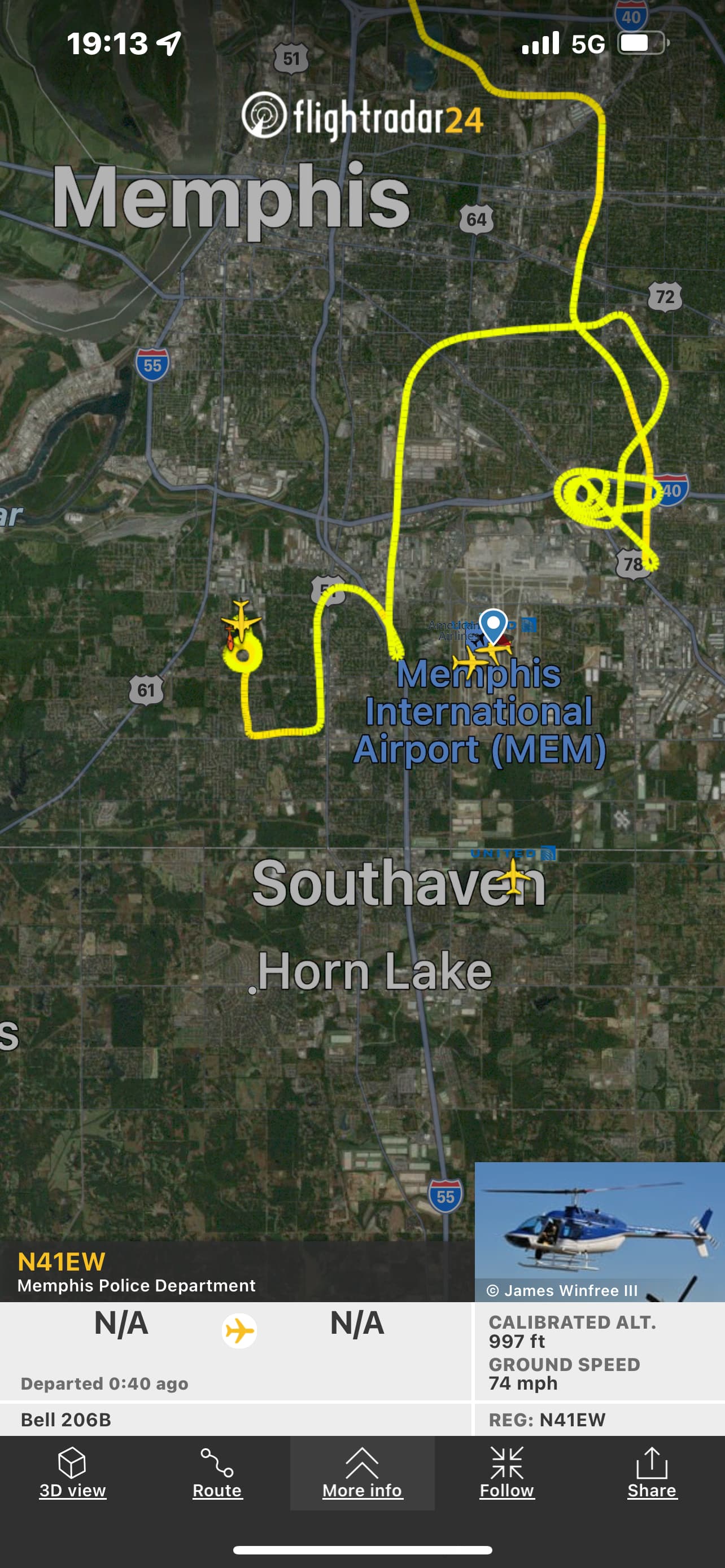Screen dimensions: 725x1568
Task: Open the Bell 206B helicopter photo
Action: (599, 1231)
